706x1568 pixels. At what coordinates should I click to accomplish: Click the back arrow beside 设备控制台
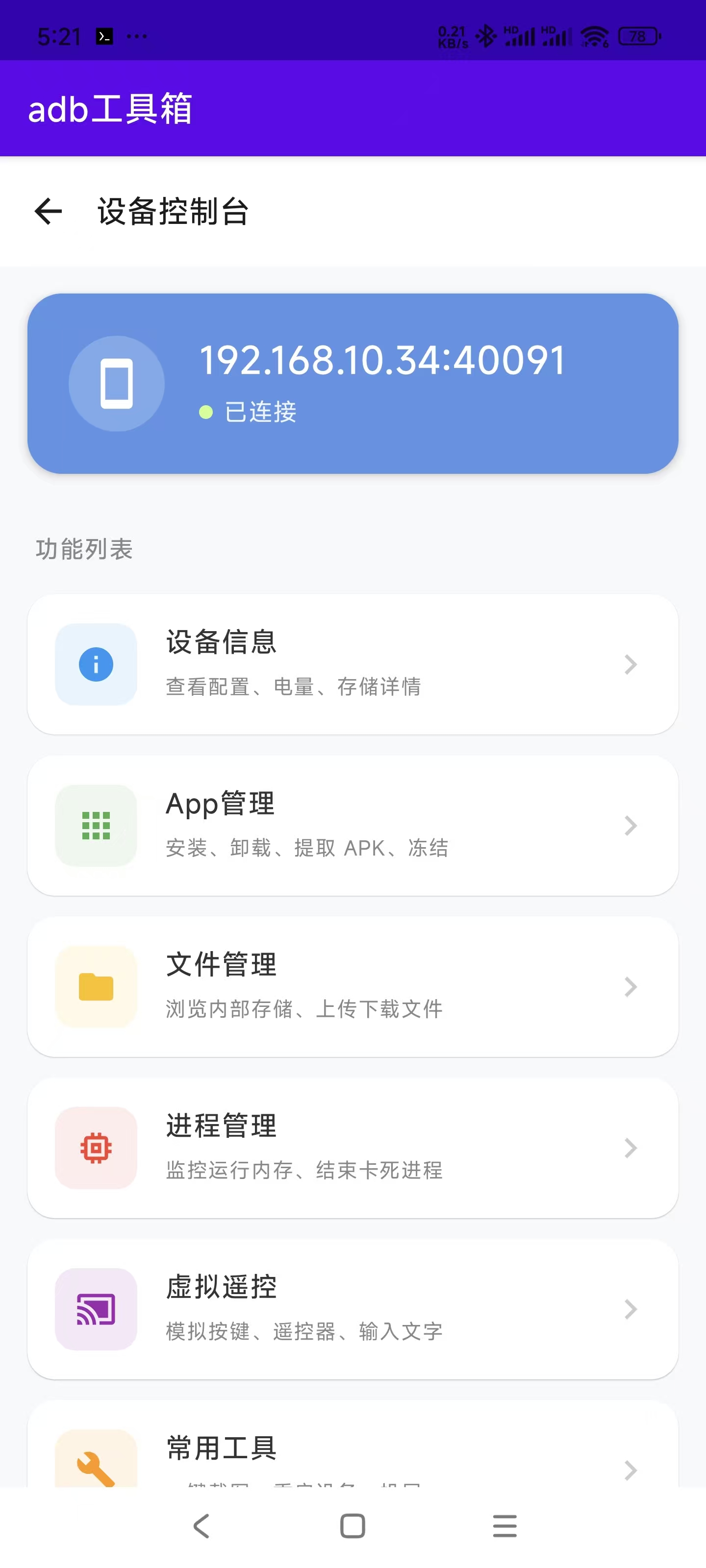(x=48, y=211)
